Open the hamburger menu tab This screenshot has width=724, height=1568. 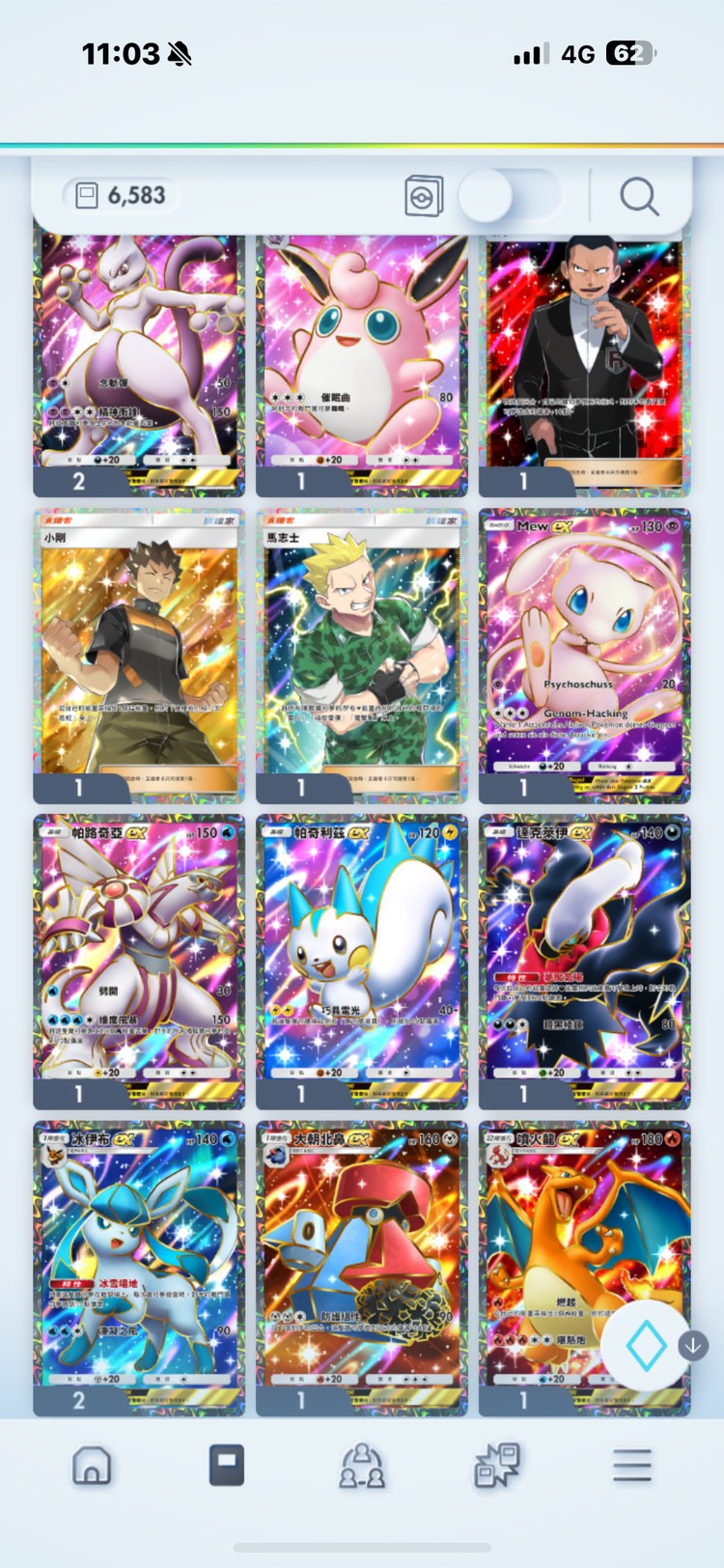[632, 1466]
